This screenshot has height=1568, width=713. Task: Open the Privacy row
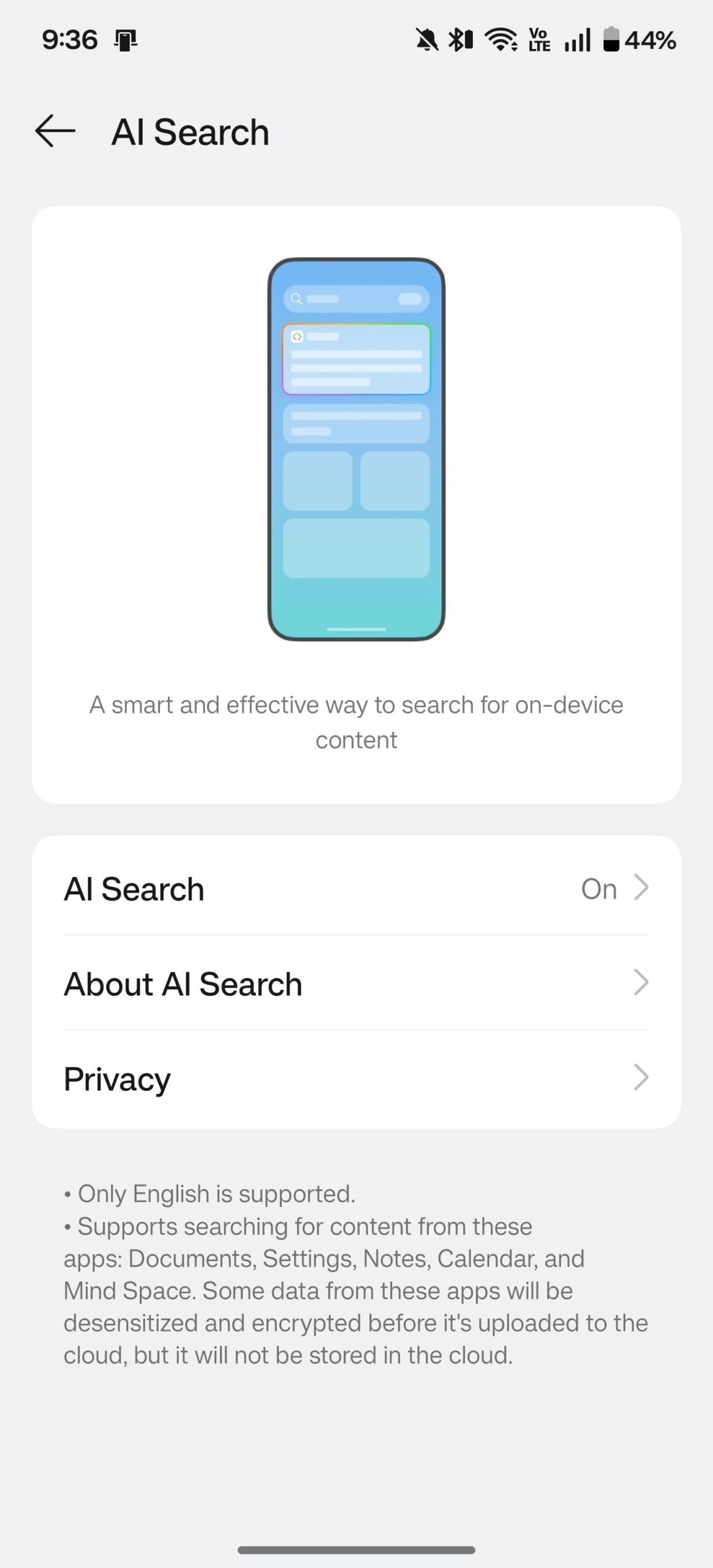coord(356,1079)
